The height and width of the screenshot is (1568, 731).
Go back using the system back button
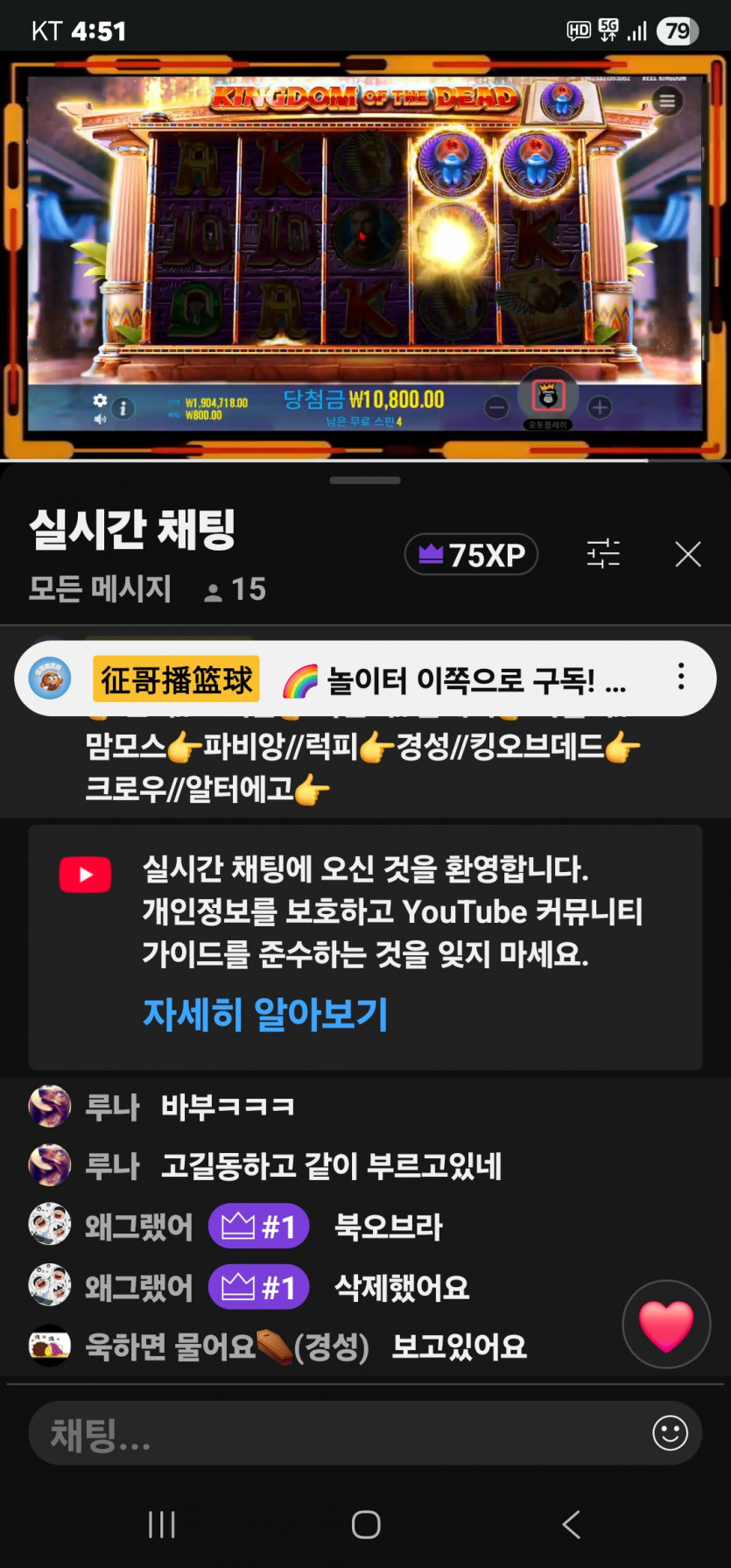point(571,1524)
